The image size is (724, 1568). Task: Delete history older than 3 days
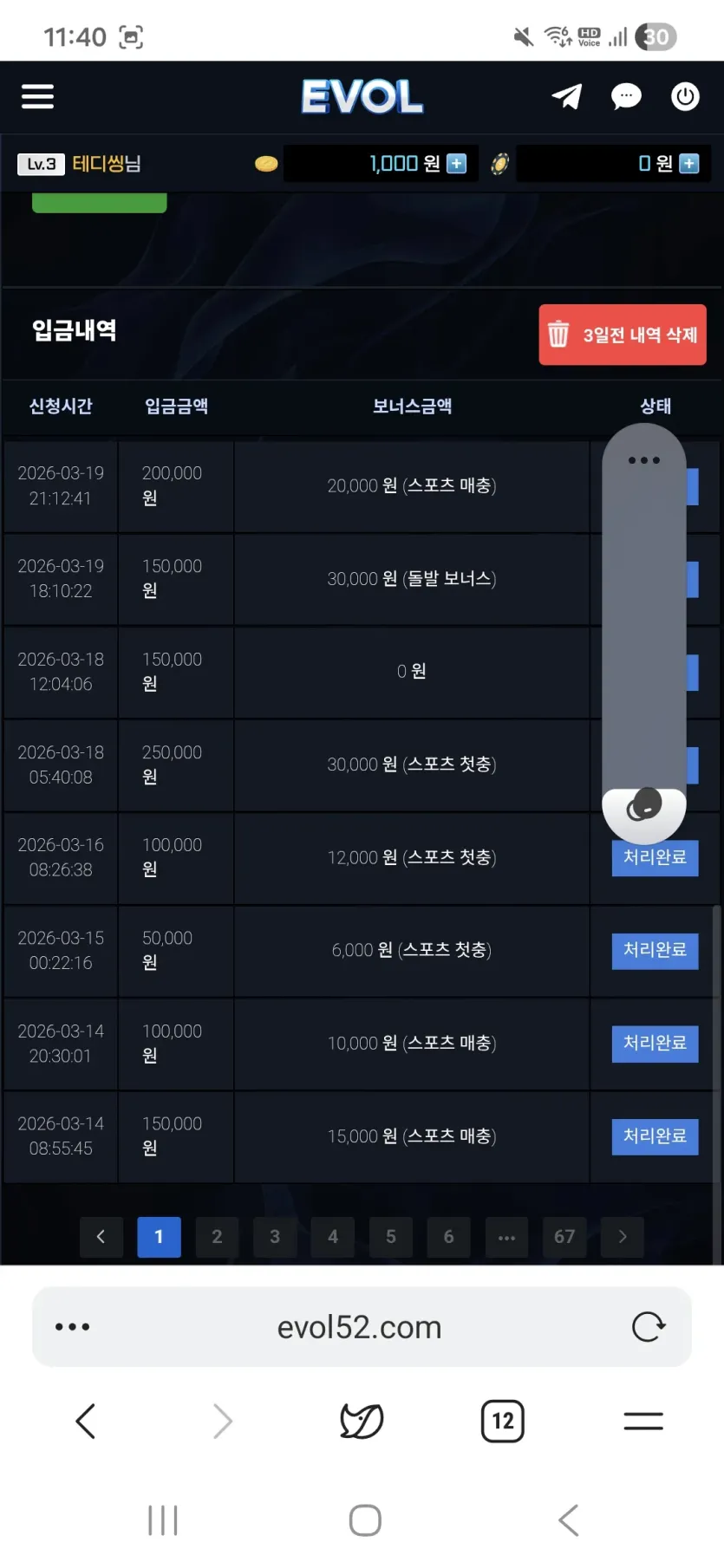[x=623, y=335]
